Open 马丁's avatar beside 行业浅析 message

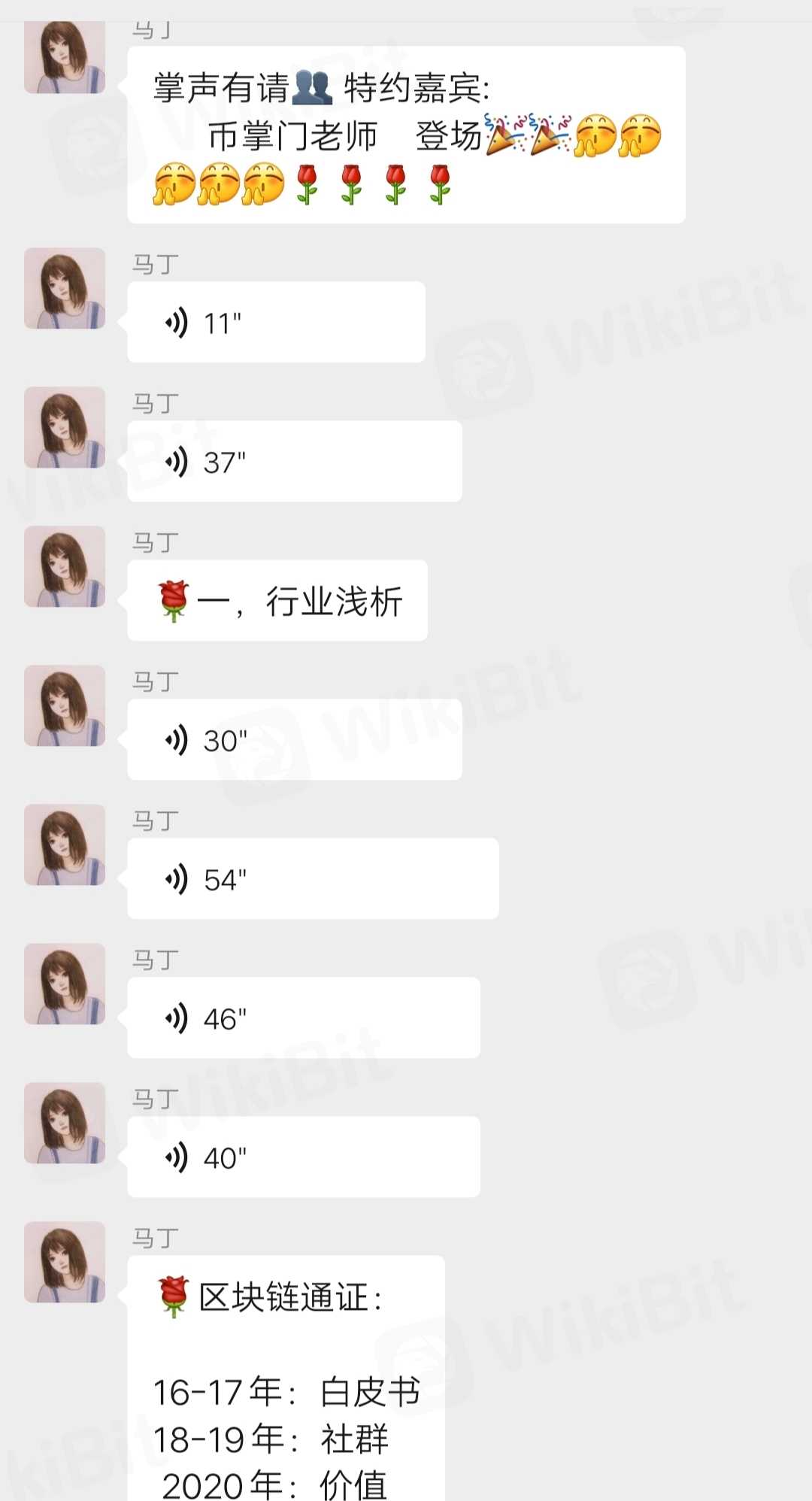click(x=65, y=566)
